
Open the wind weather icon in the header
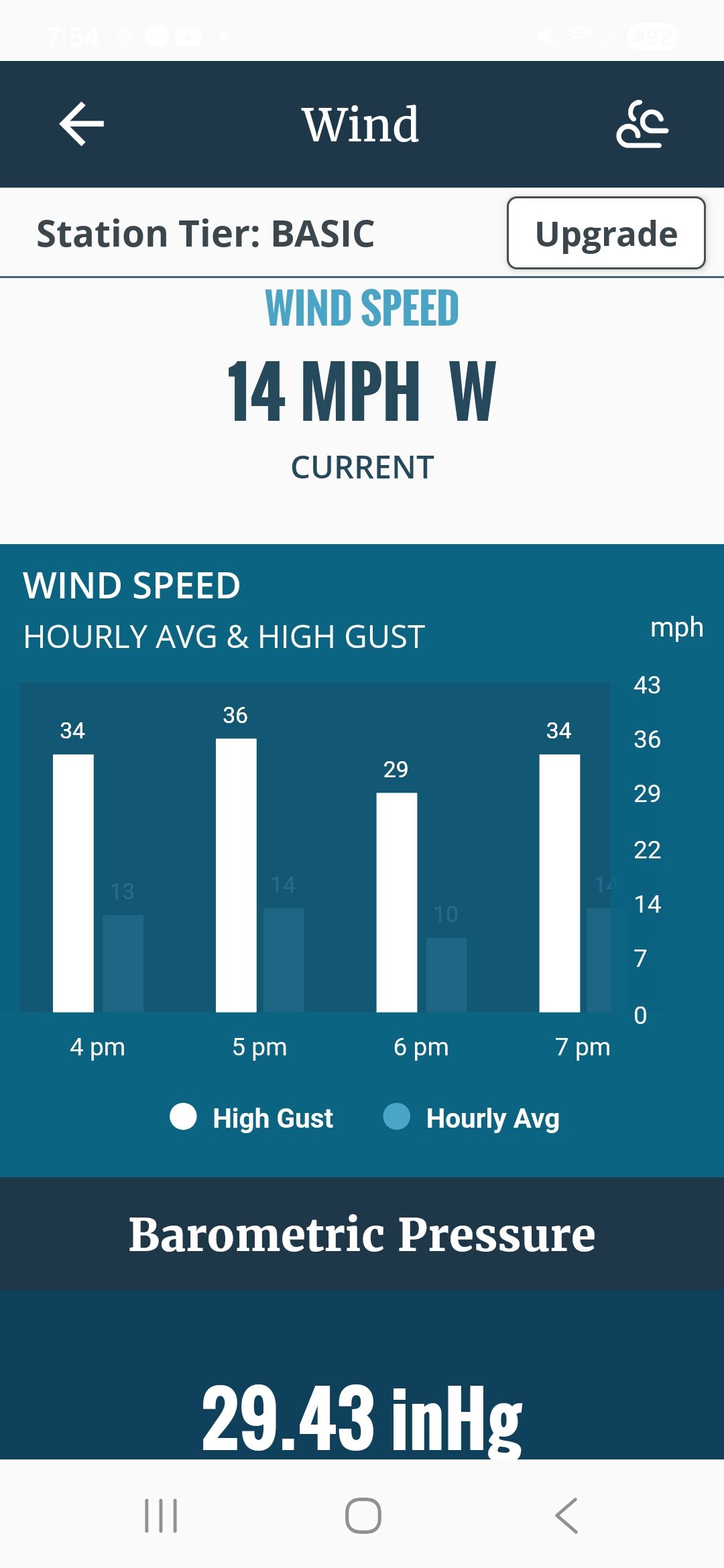click(x=642, y=124)
